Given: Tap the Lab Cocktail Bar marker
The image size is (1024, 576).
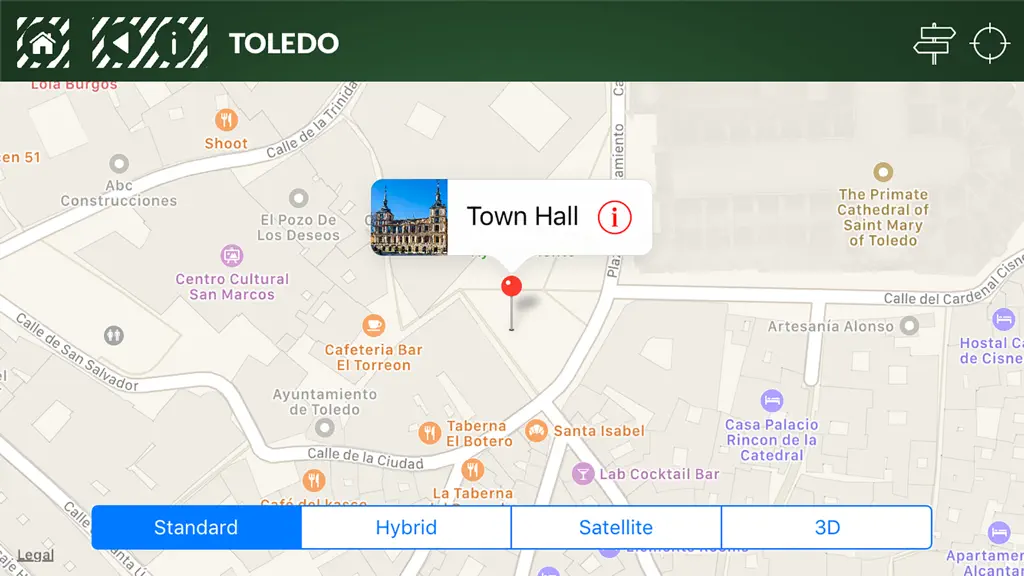Looking at the screenshot, I should click(583, 474).
